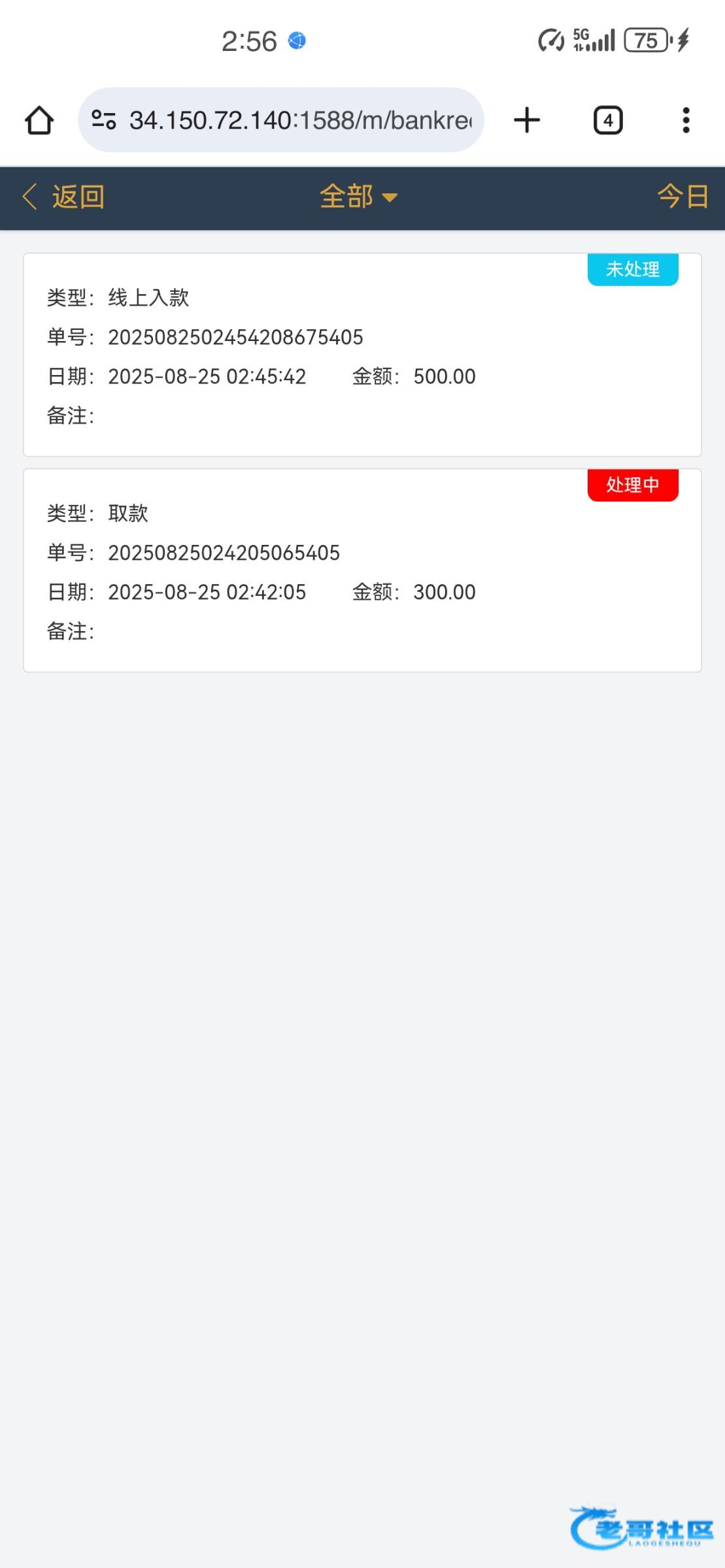Open the browser home page

pyautogui.click(x=39, y=120)
